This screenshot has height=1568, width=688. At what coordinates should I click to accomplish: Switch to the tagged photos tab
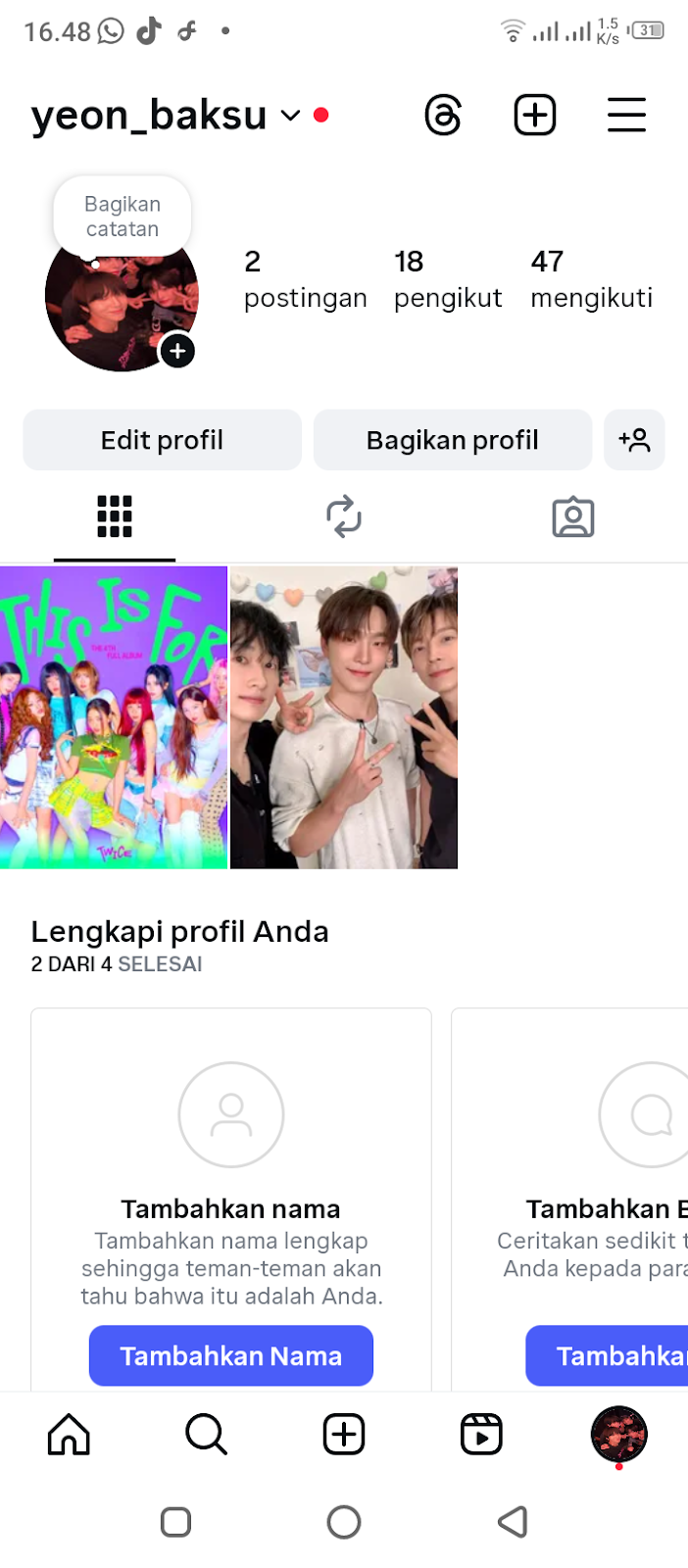[573, 516]
